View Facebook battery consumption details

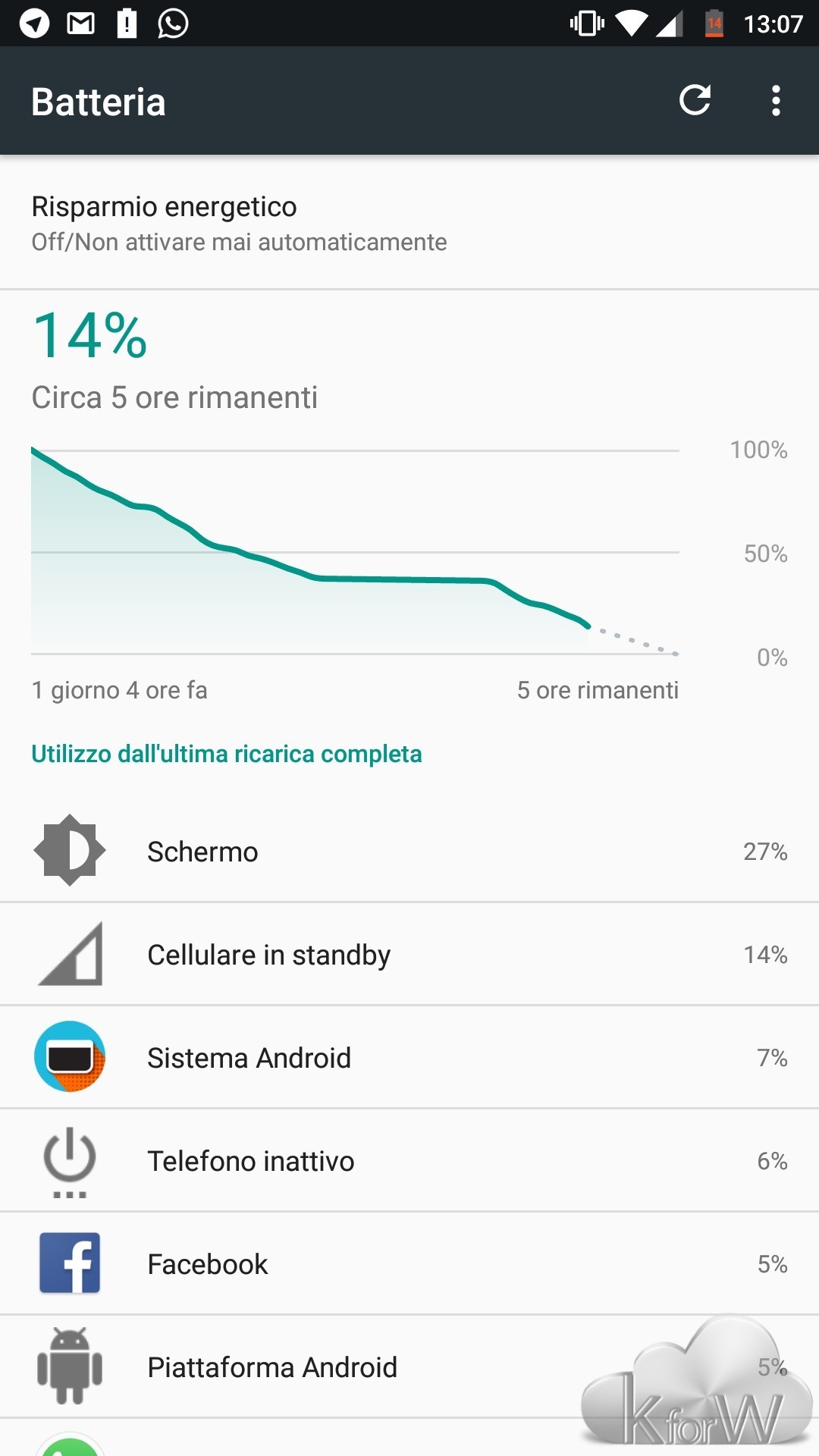pyautogui.click(x=409, y=1264)
